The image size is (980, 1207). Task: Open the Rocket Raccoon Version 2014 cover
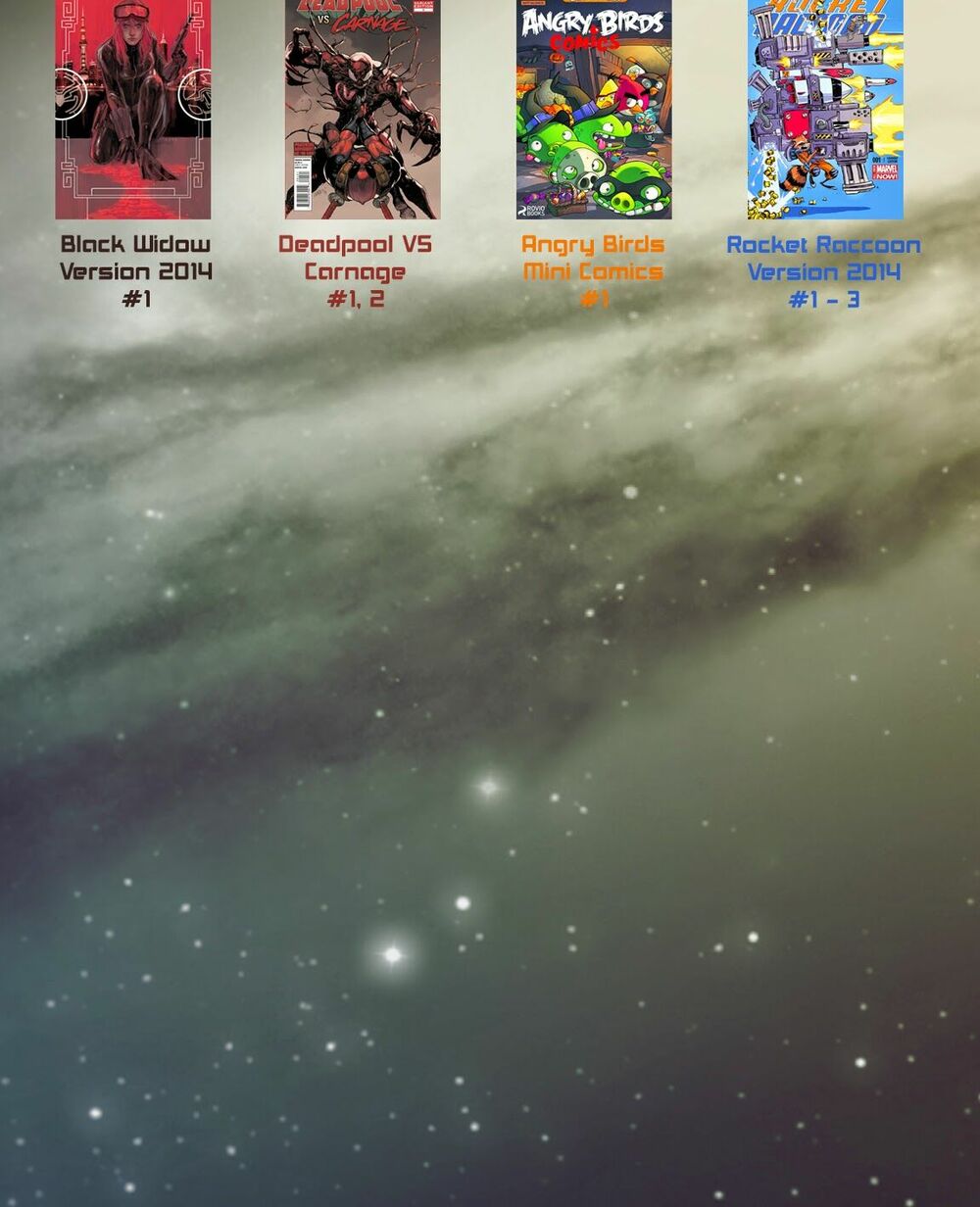click(x=825, y=108)
